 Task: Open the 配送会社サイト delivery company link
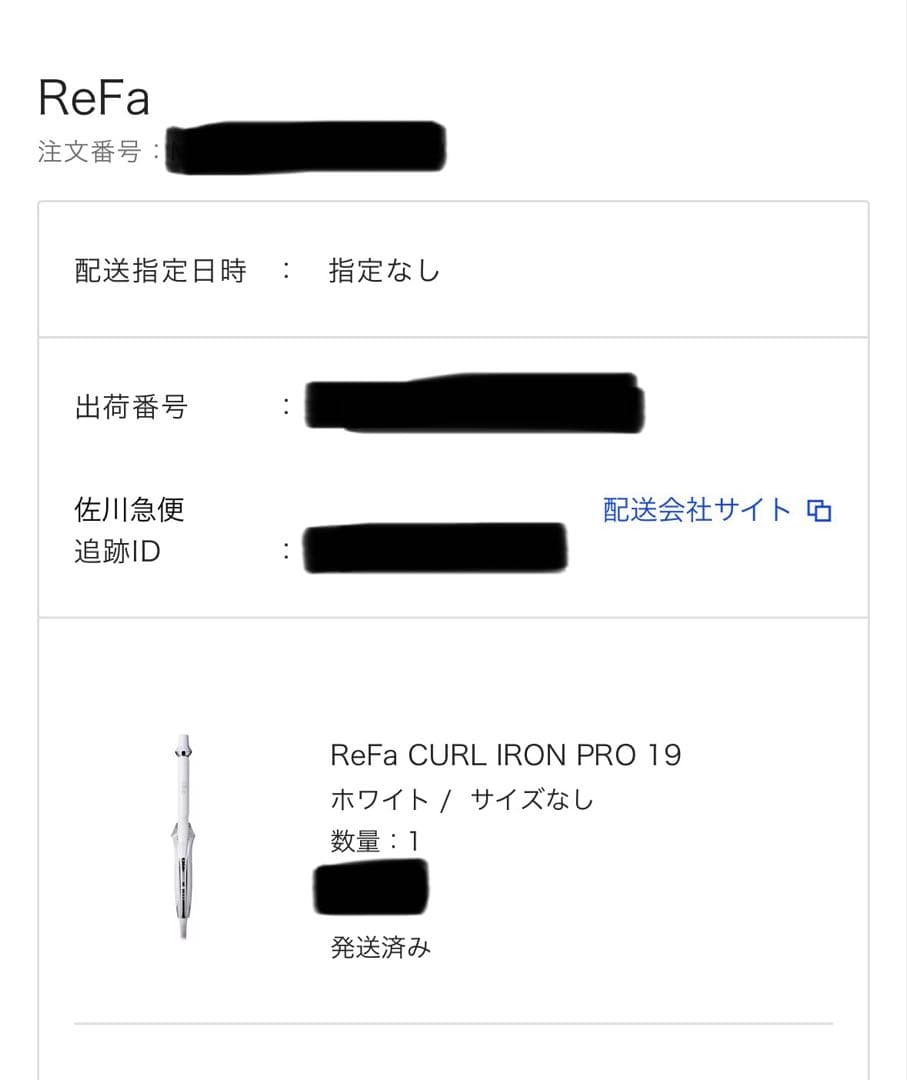click(692, 509)
